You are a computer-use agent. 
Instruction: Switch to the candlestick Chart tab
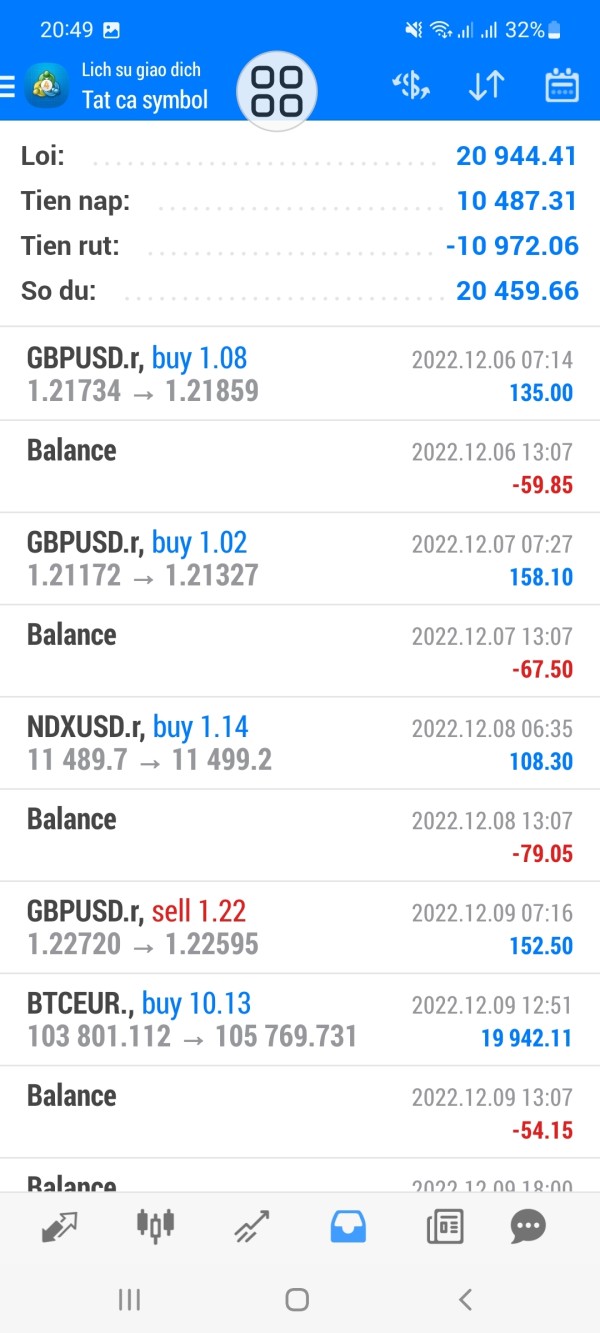pos(155,1224)
